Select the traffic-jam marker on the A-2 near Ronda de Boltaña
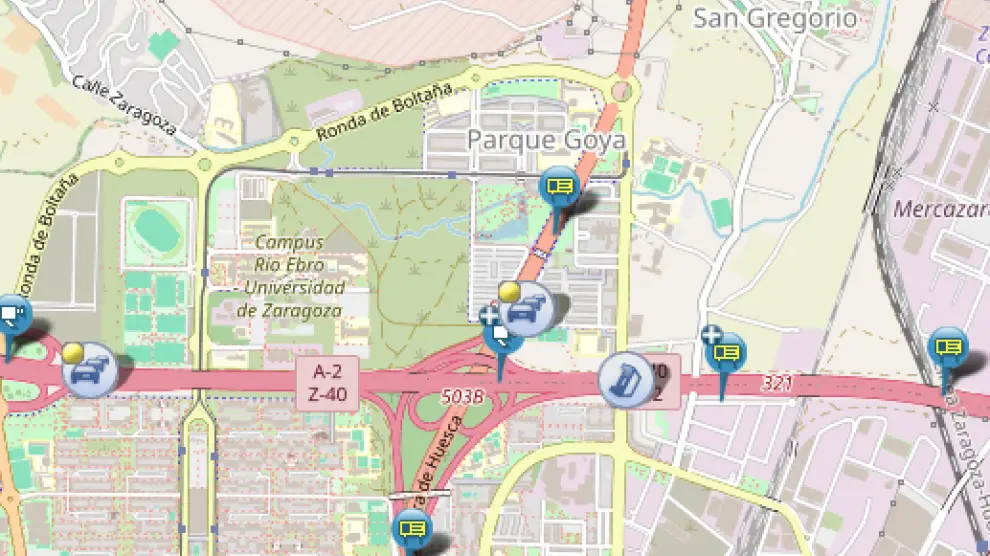The image size is (990, 556). (90, 370)
